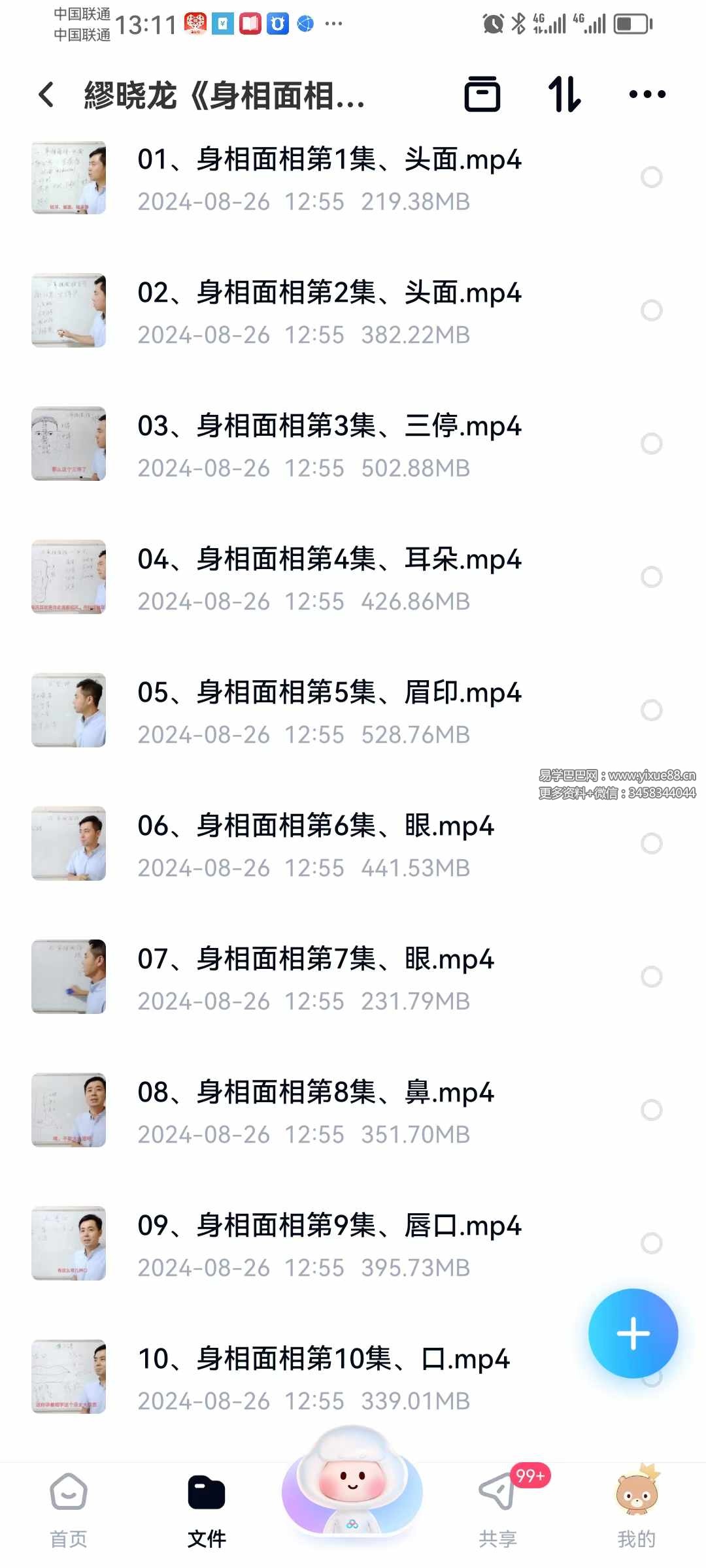The width and height of the screenshot is (706, 1568).
Task: Open episode 2's video thumbnail
Action: (68, 309)
